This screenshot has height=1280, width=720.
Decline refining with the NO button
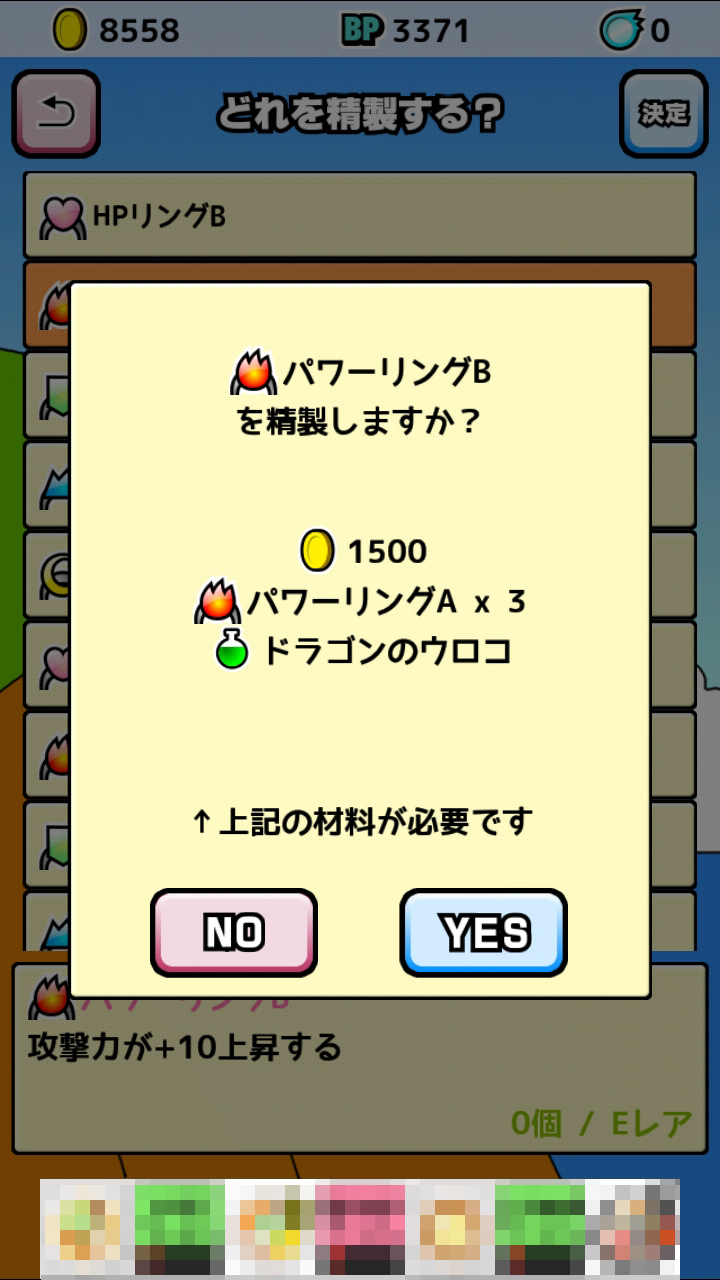point(234,932)
